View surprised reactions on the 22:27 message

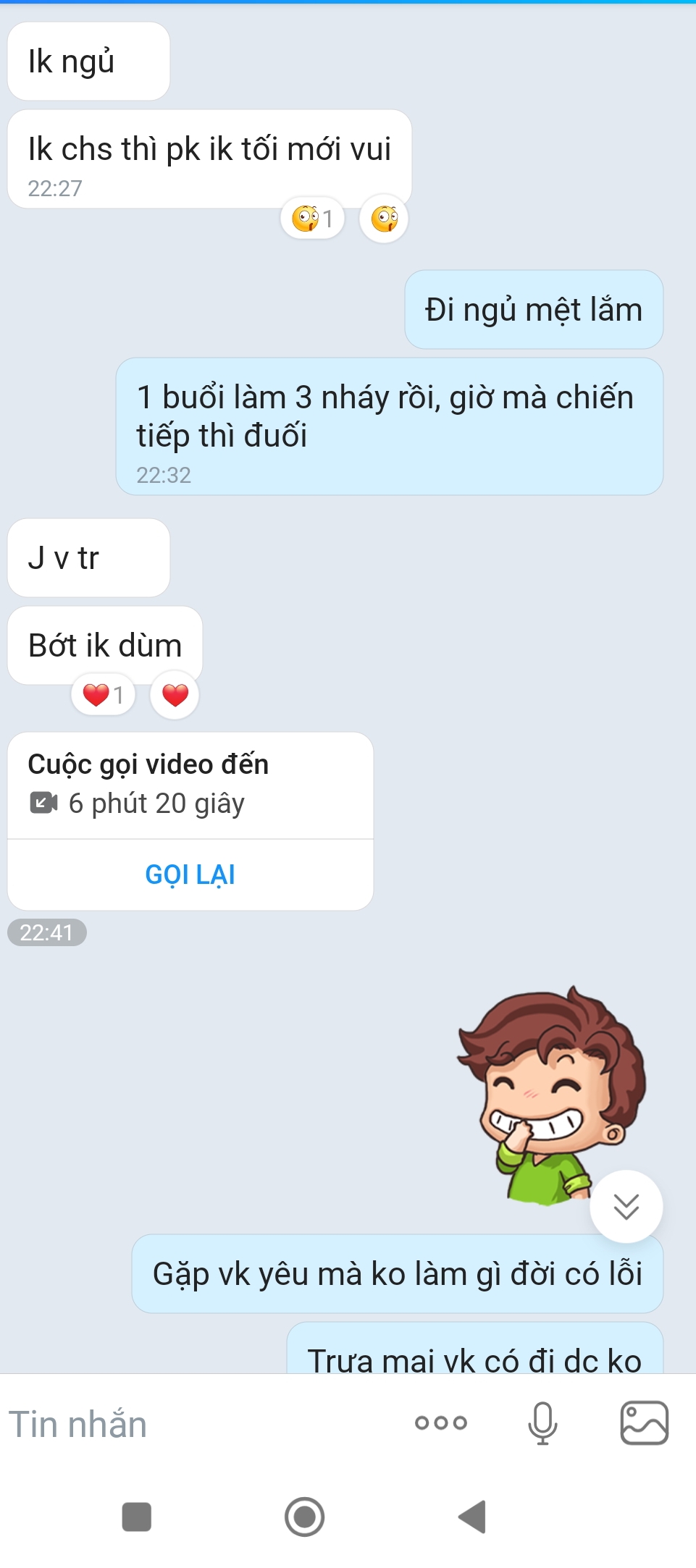click(x=312, y=218)
